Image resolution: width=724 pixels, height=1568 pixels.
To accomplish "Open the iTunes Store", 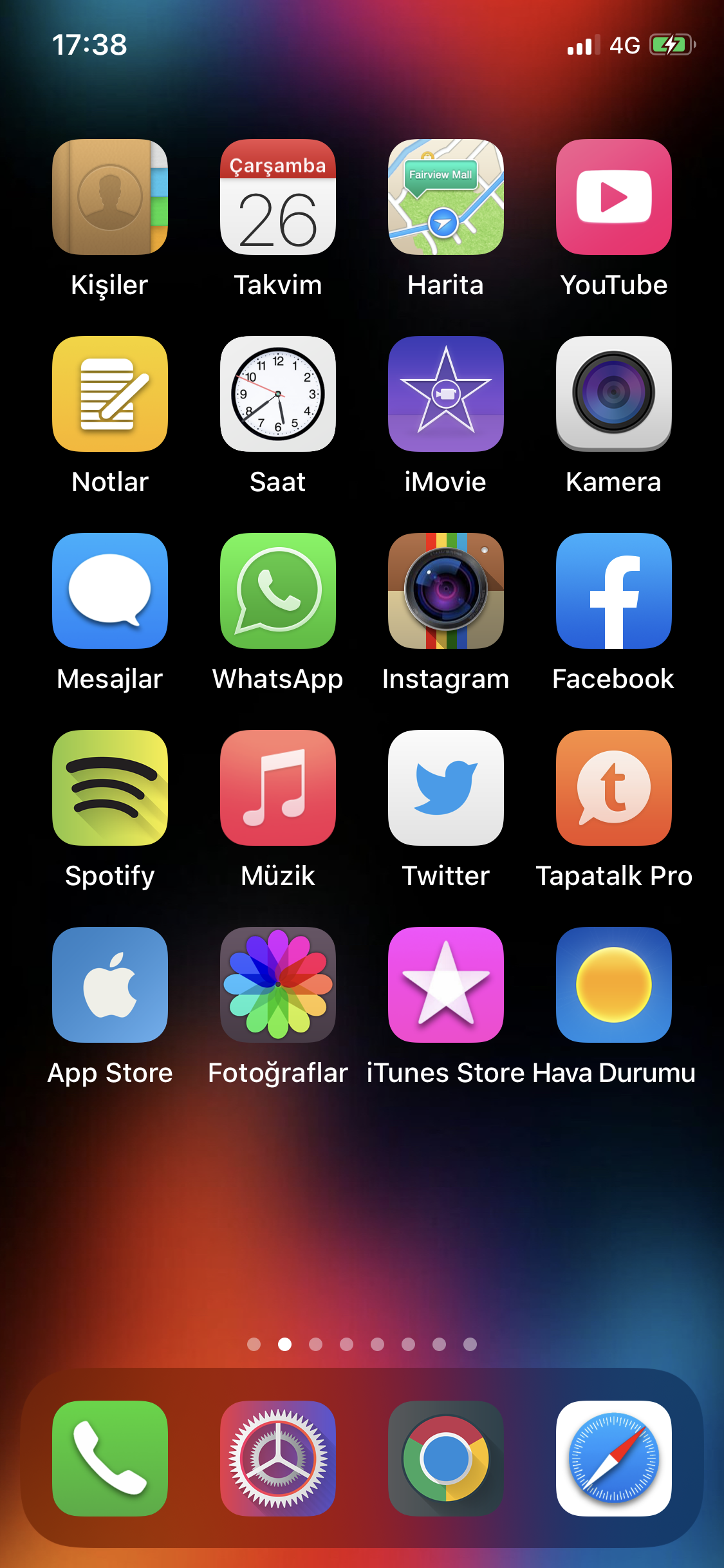I will coord(445,985).
